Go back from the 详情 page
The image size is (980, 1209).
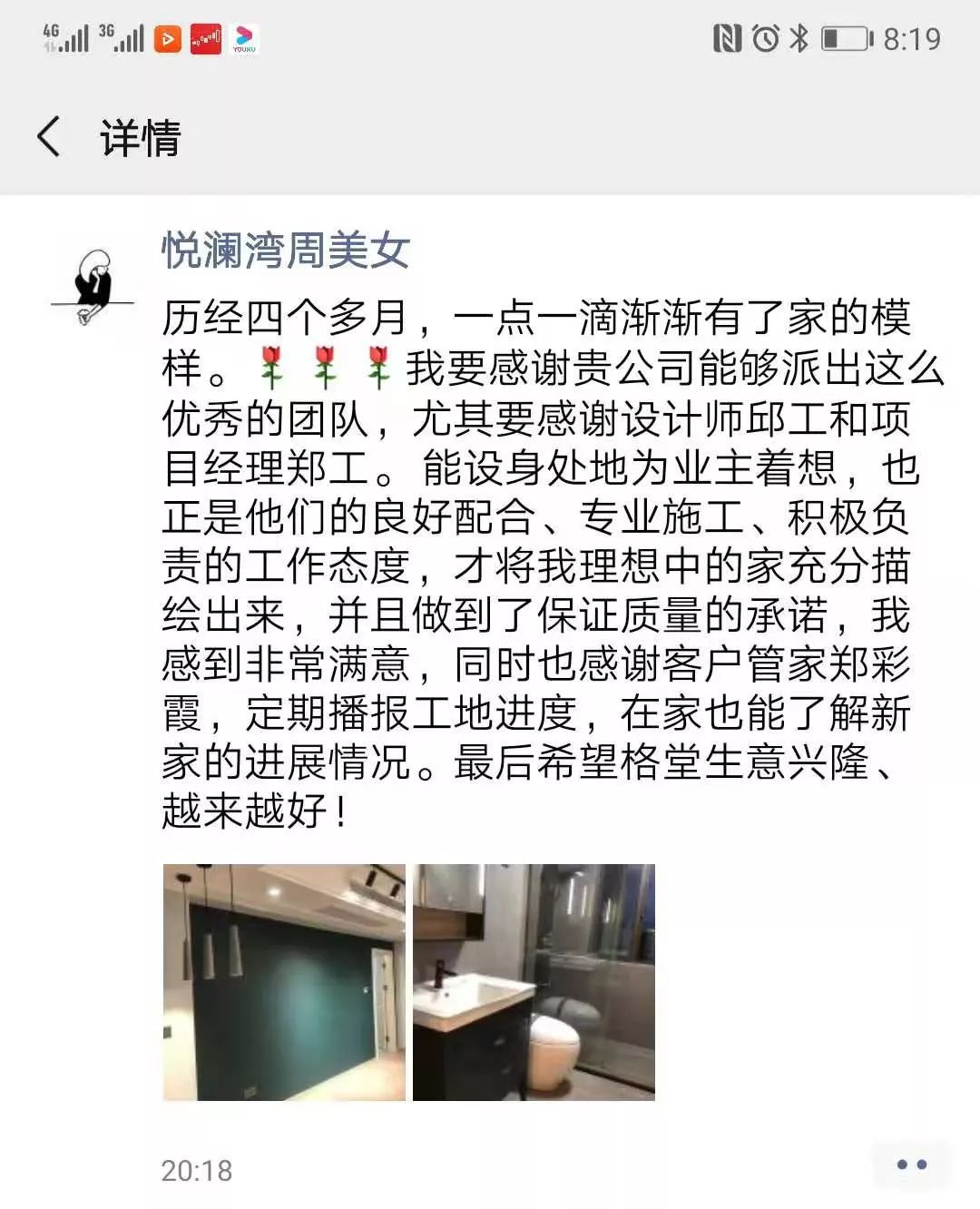[x=49, y=138]
